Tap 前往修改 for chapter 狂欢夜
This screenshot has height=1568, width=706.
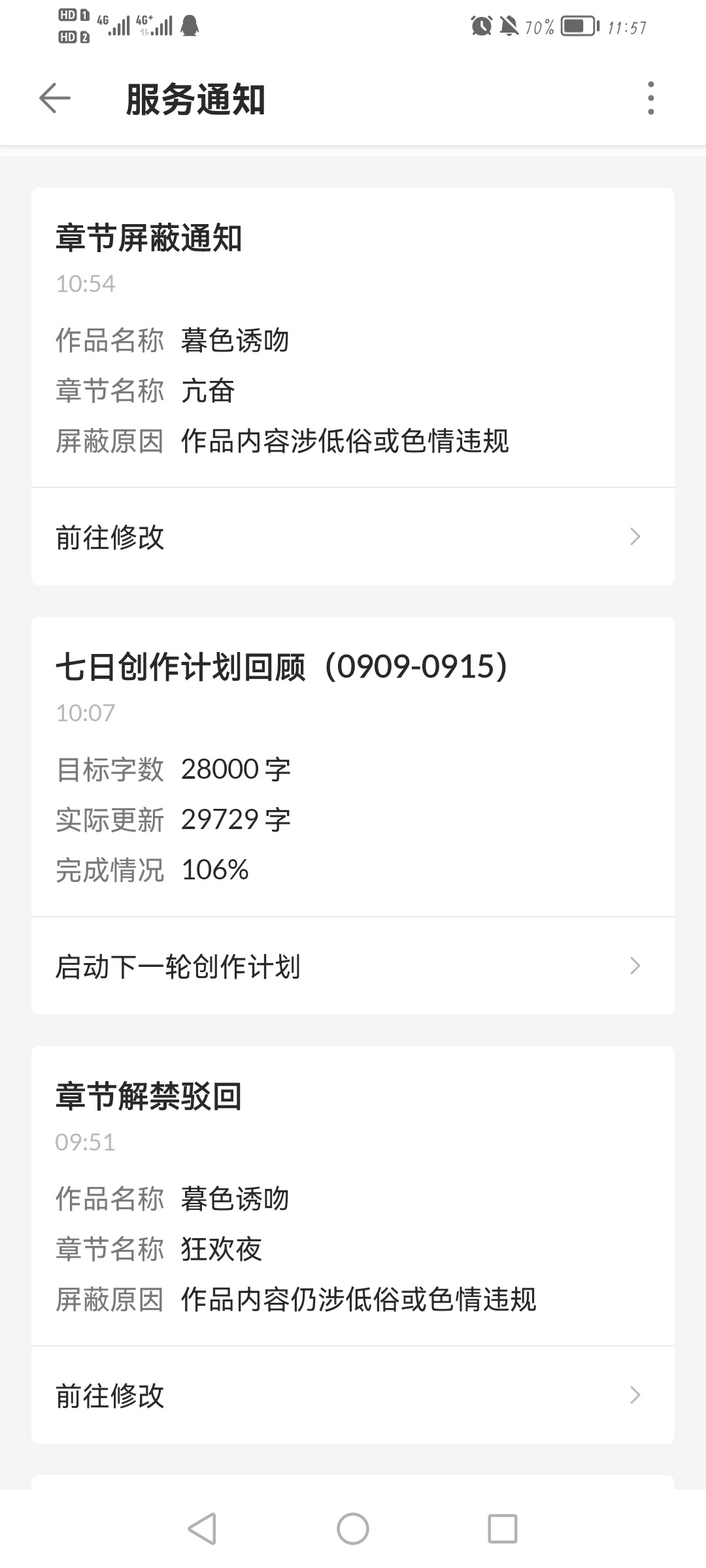pos(353,1395)
